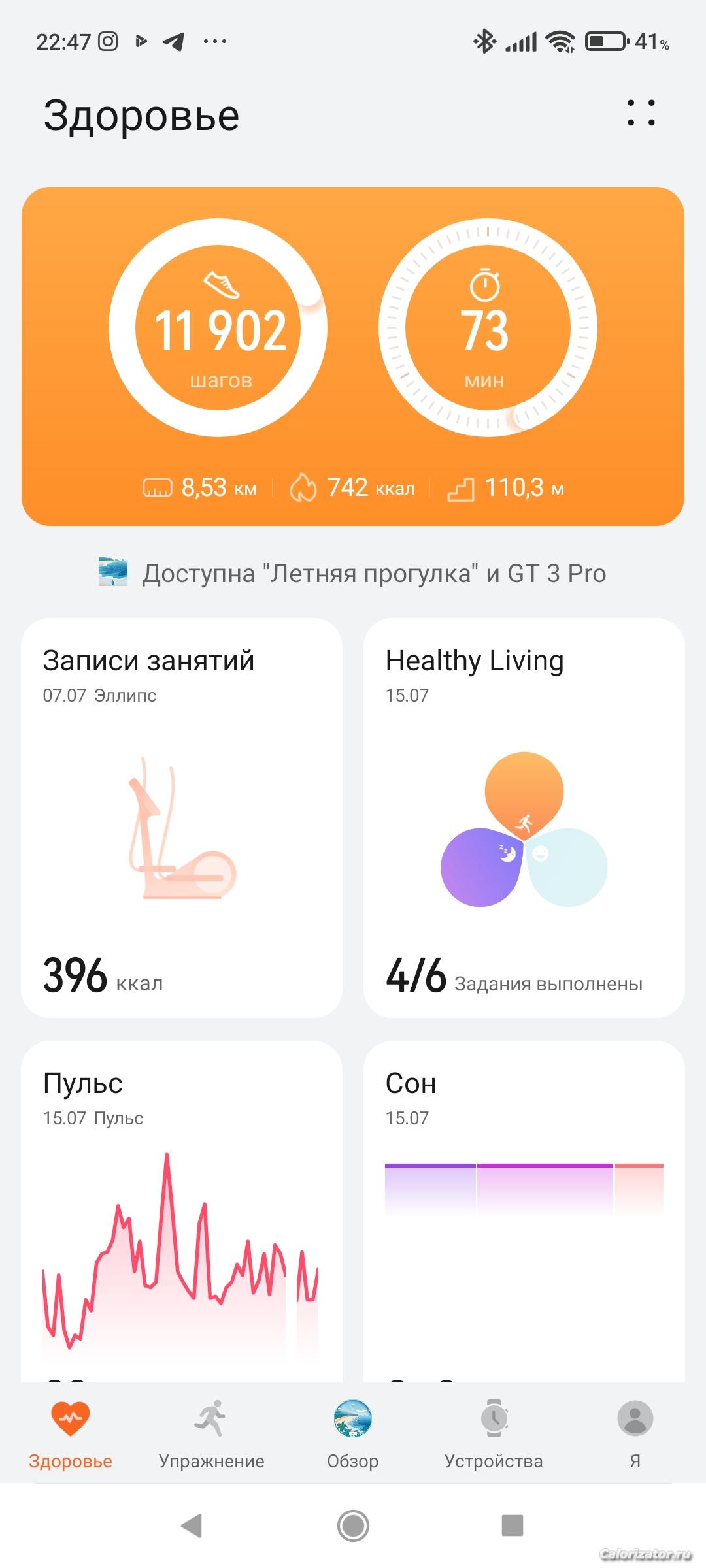The width and height of the screenshot is (706, 1568).
Task: Switch to the Упражнение tab
Action: tap(211, 1435)
